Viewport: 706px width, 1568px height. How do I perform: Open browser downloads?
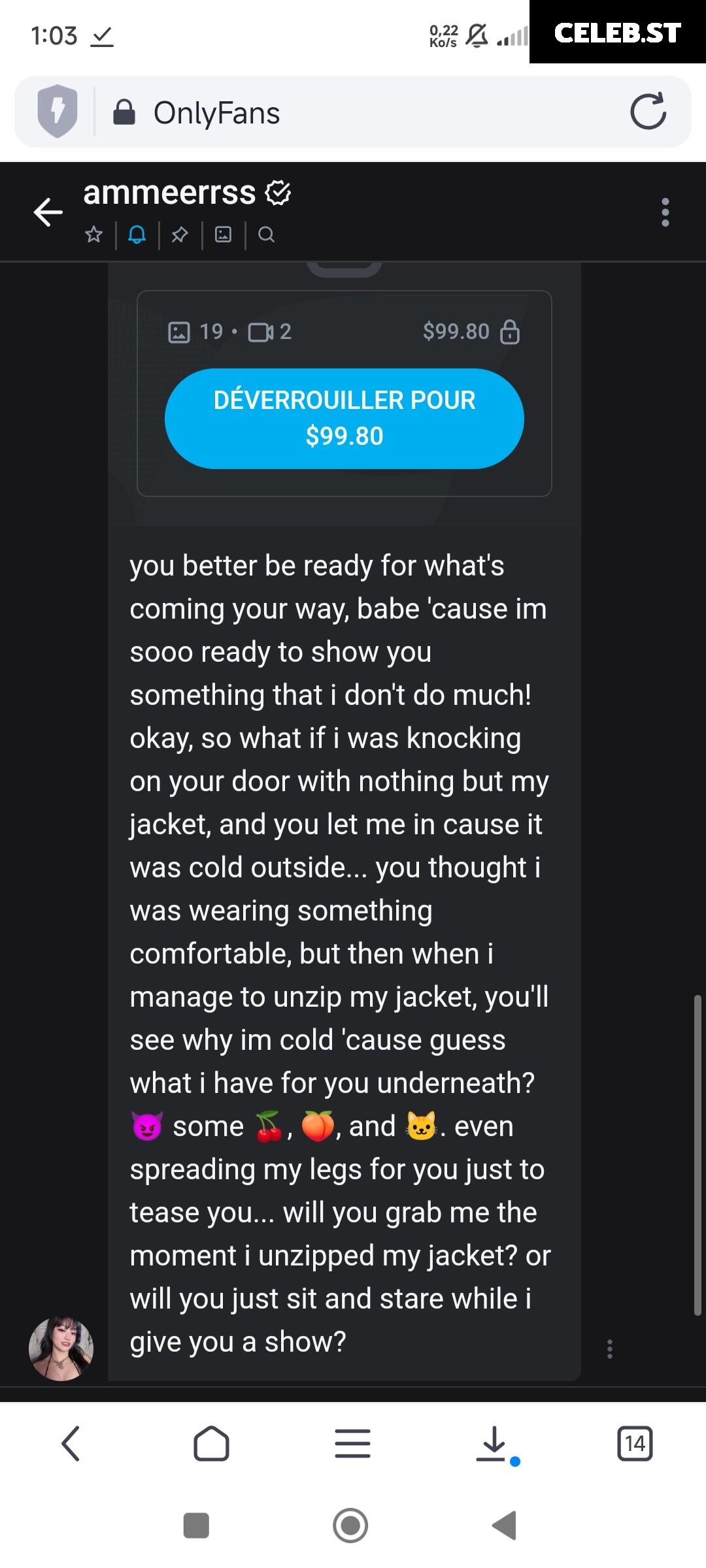coord(494,1444)
